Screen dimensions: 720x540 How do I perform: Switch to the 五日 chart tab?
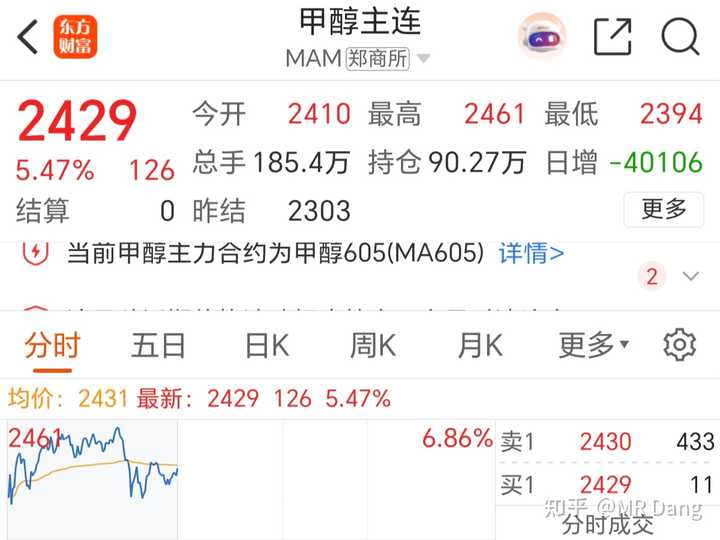(158, 346)
